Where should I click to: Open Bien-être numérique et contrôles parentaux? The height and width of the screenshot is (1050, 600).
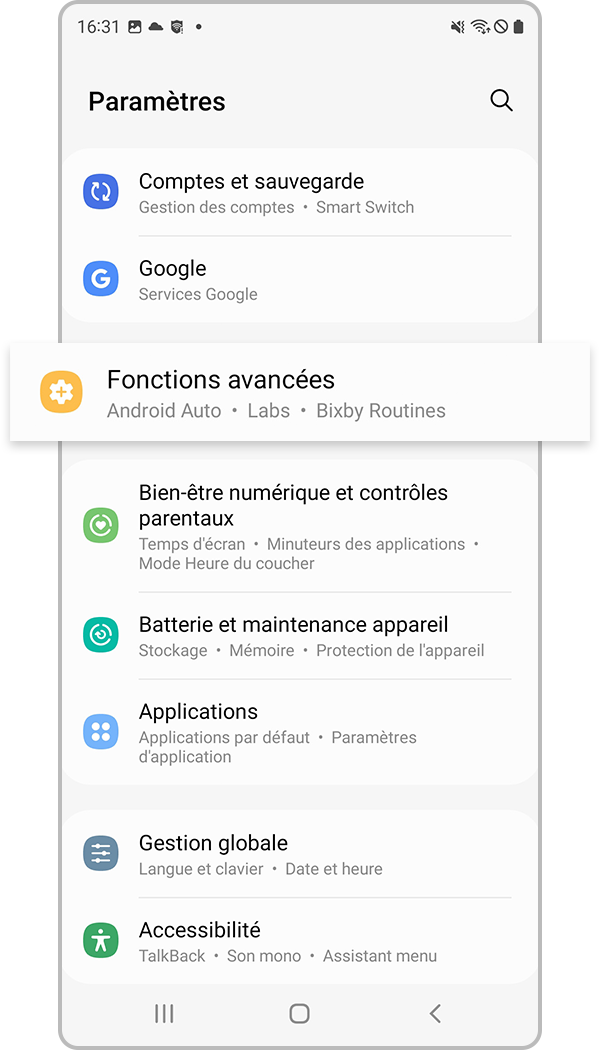[x=300, y=526]
